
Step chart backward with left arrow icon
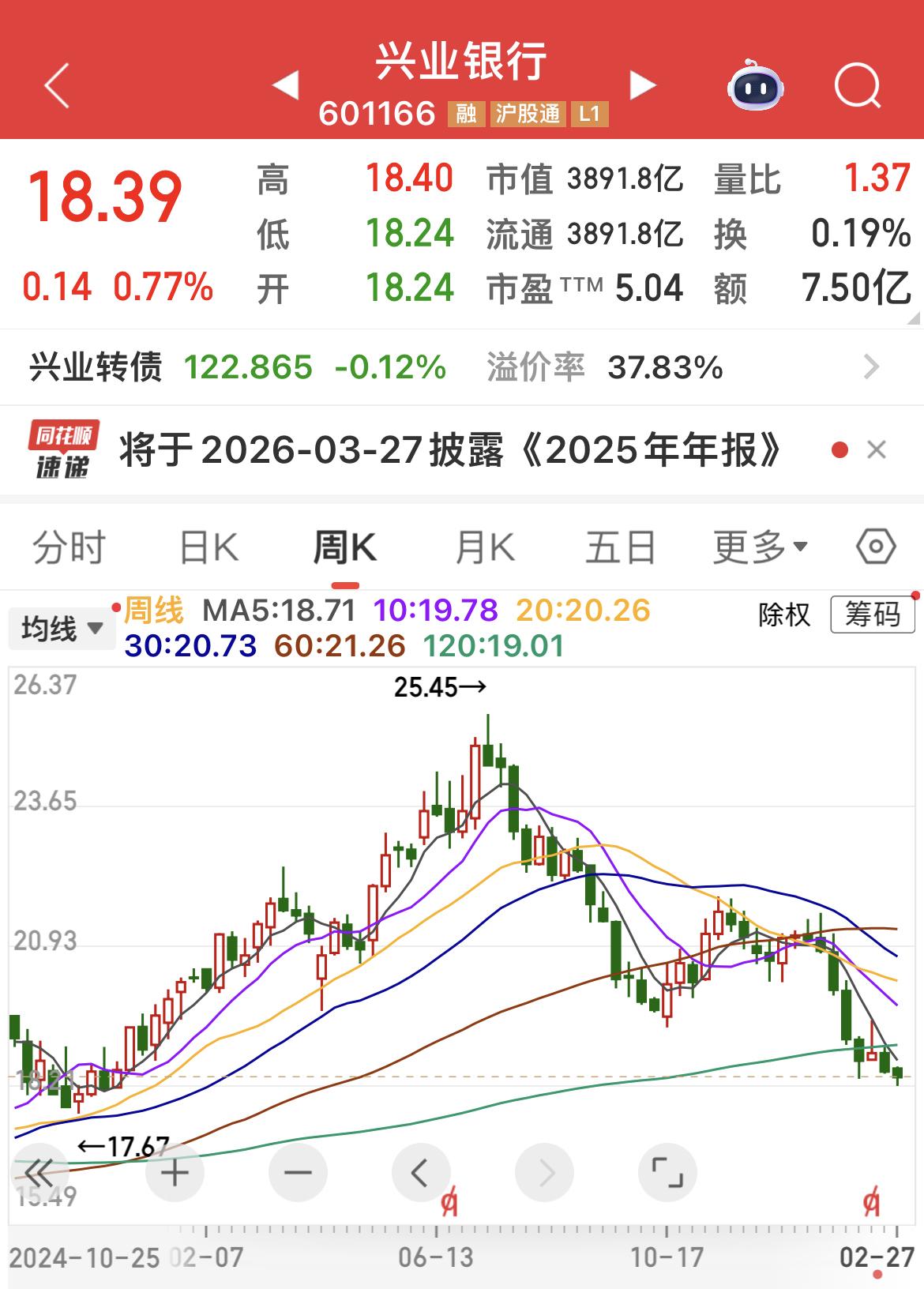coord(419,1174)
